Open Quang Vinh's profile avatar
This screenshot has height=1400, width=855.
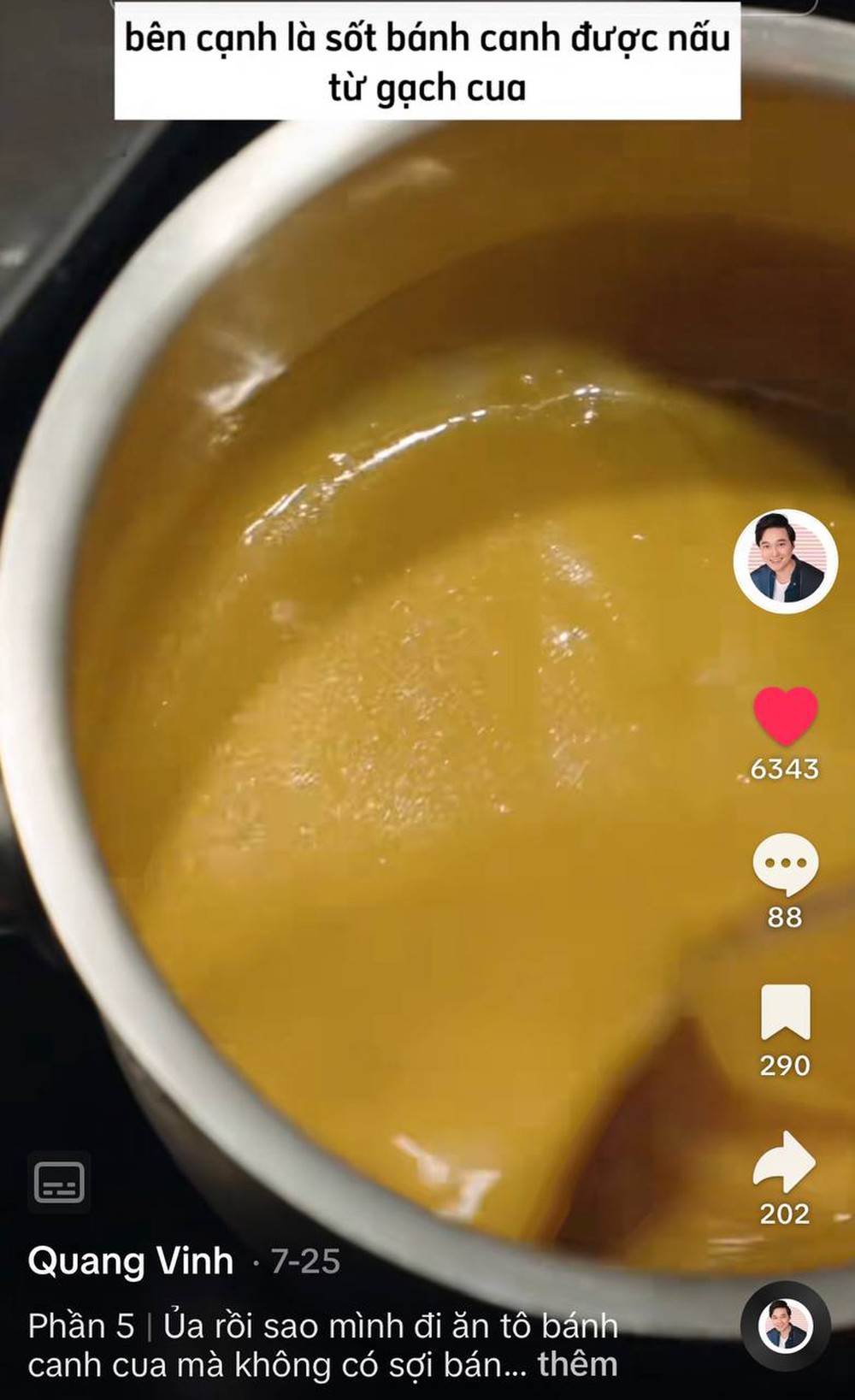(x=785, y=562)
